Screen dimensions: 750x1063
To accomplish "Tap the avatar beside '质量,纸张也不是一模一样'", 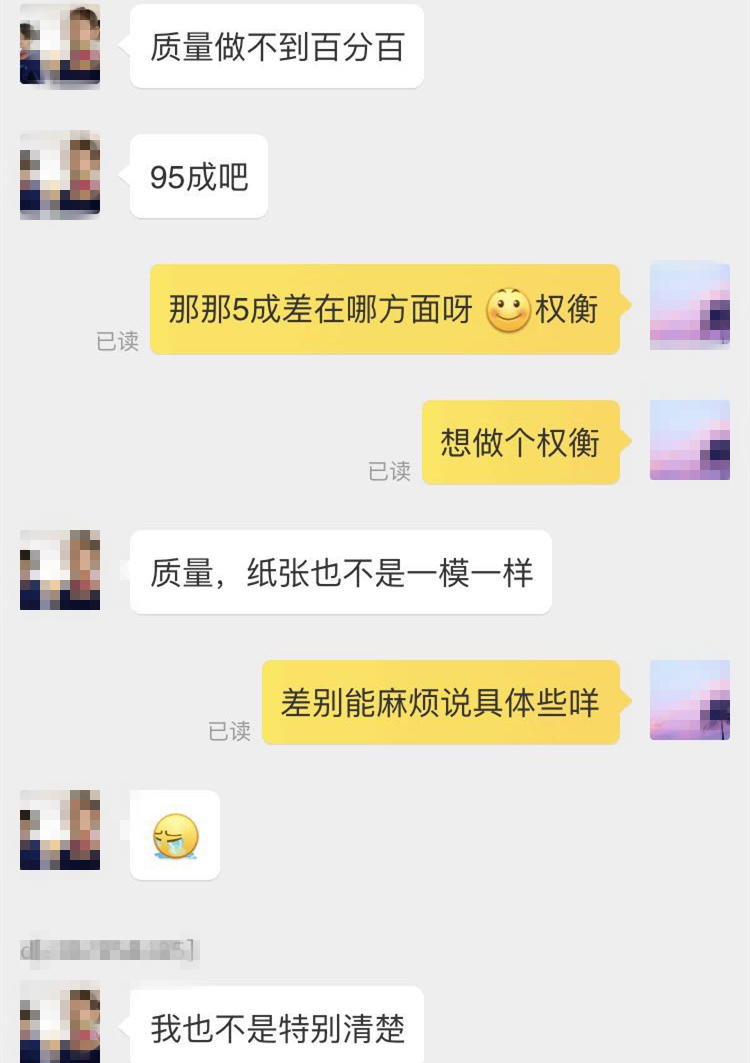I will click(60, 570).
